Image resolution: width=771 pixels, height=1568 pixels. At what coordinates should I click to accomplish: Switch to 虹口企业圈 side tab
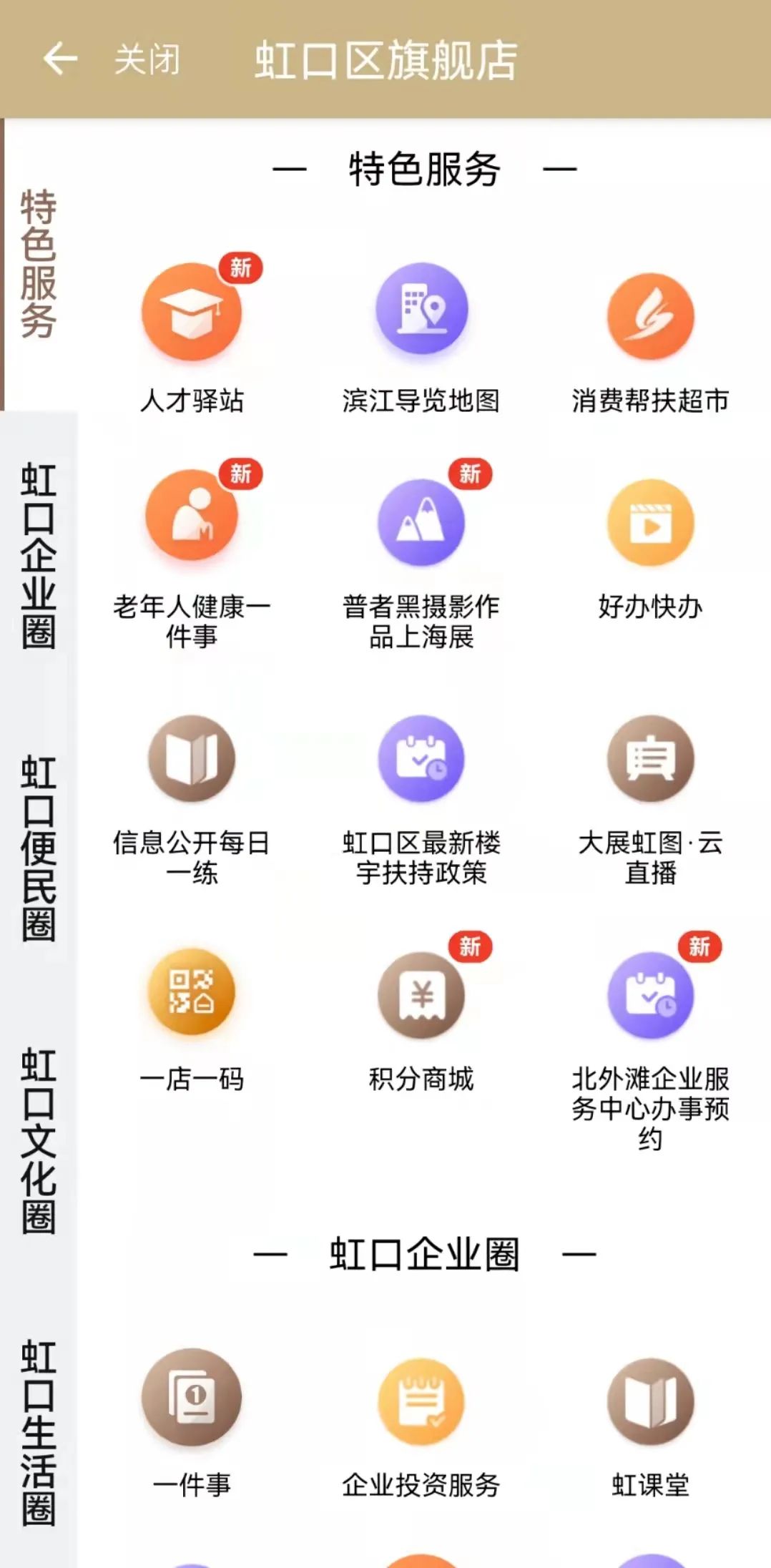(x=38, y=555)
